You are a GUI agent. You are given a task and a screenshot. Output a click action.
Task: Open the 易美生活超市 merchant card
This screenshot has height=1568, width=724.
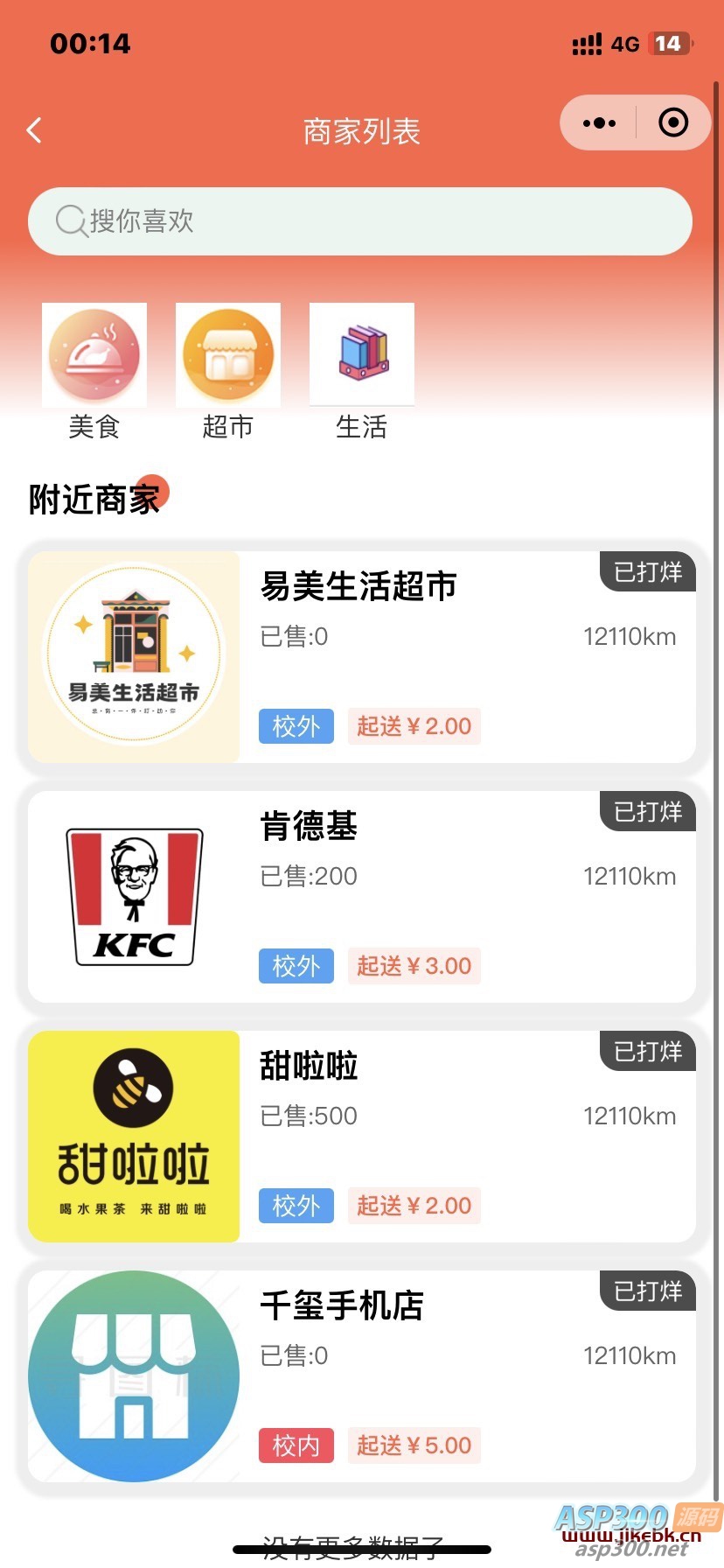(x=362, y=656)
